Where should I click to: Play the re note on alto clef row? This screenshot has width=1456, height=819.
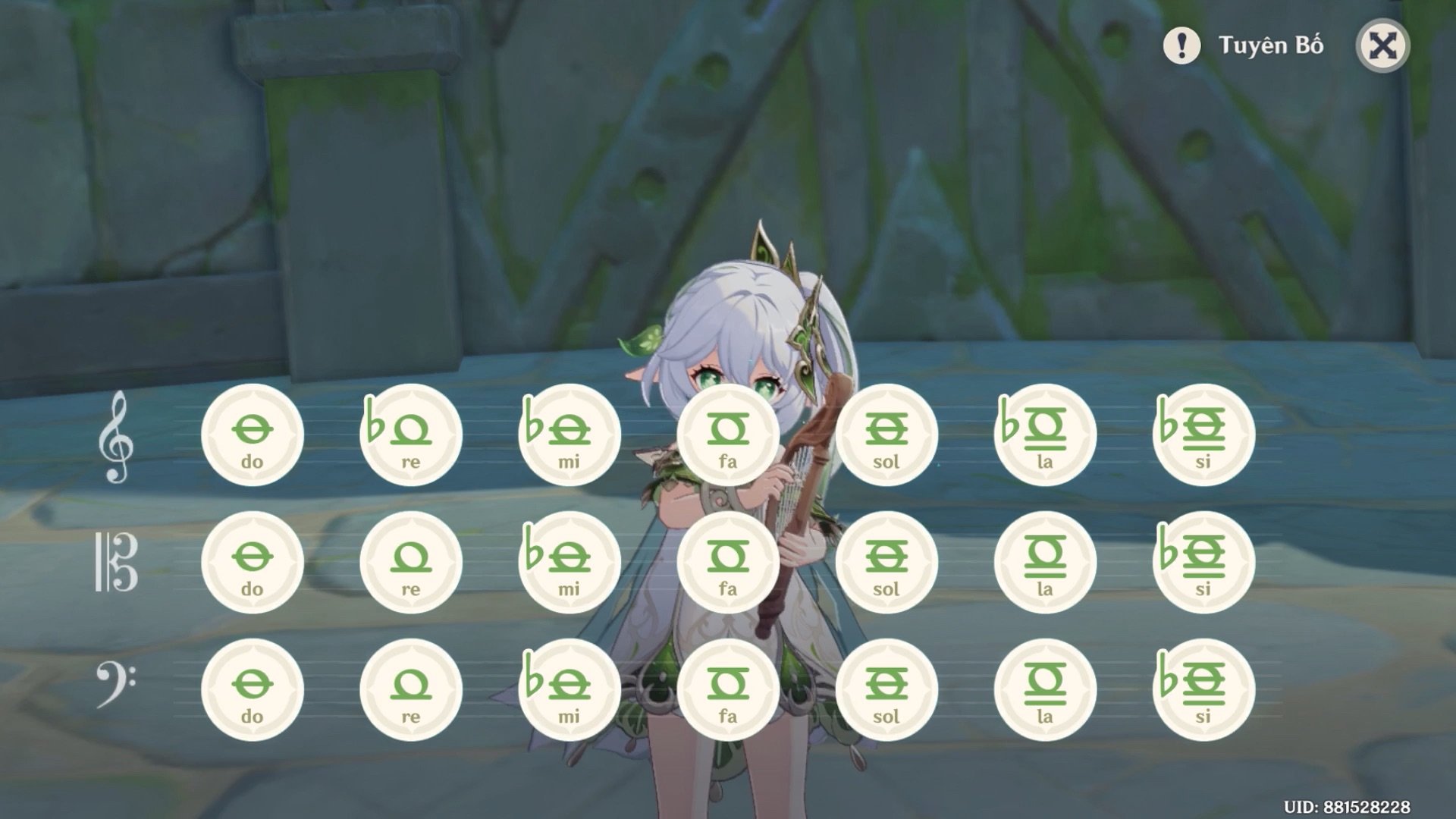[411, 563]
